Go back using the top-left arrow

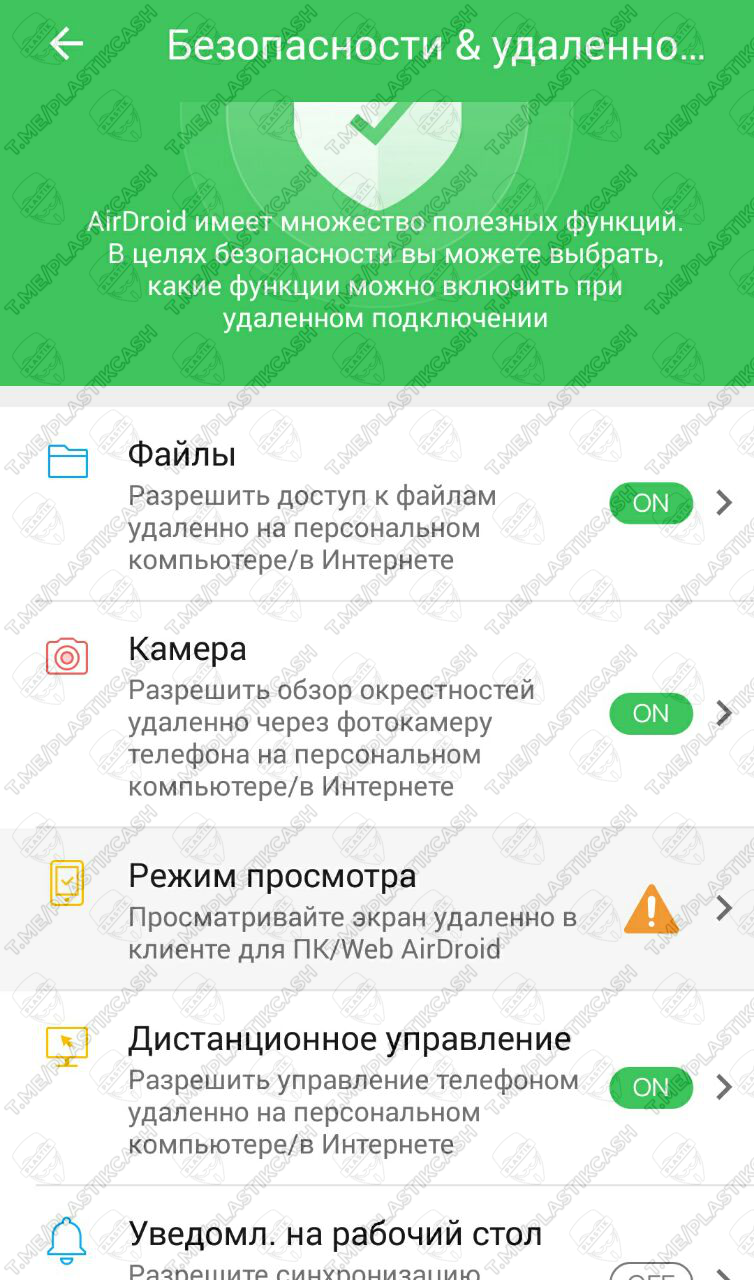(x=66, y=44)
